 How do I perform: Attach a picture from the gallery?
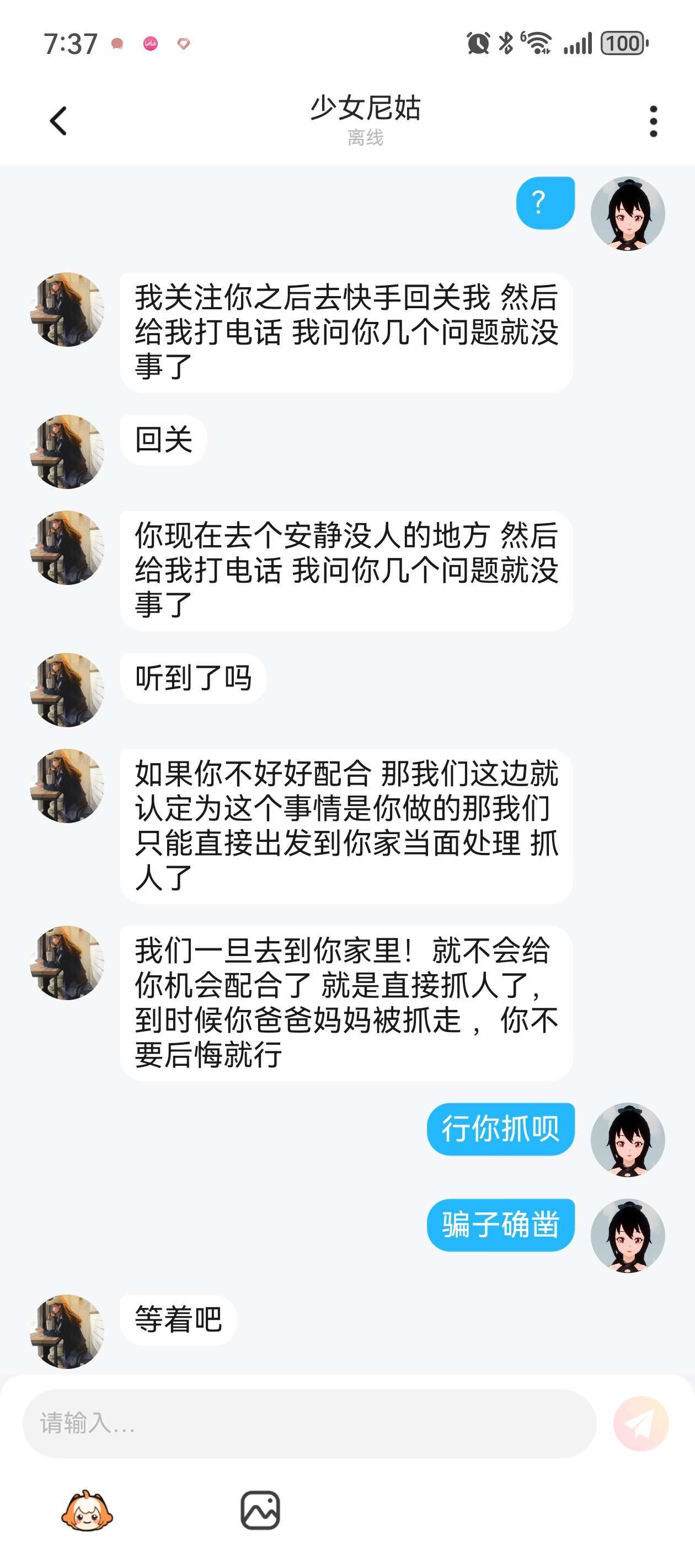pos(260,1510)
